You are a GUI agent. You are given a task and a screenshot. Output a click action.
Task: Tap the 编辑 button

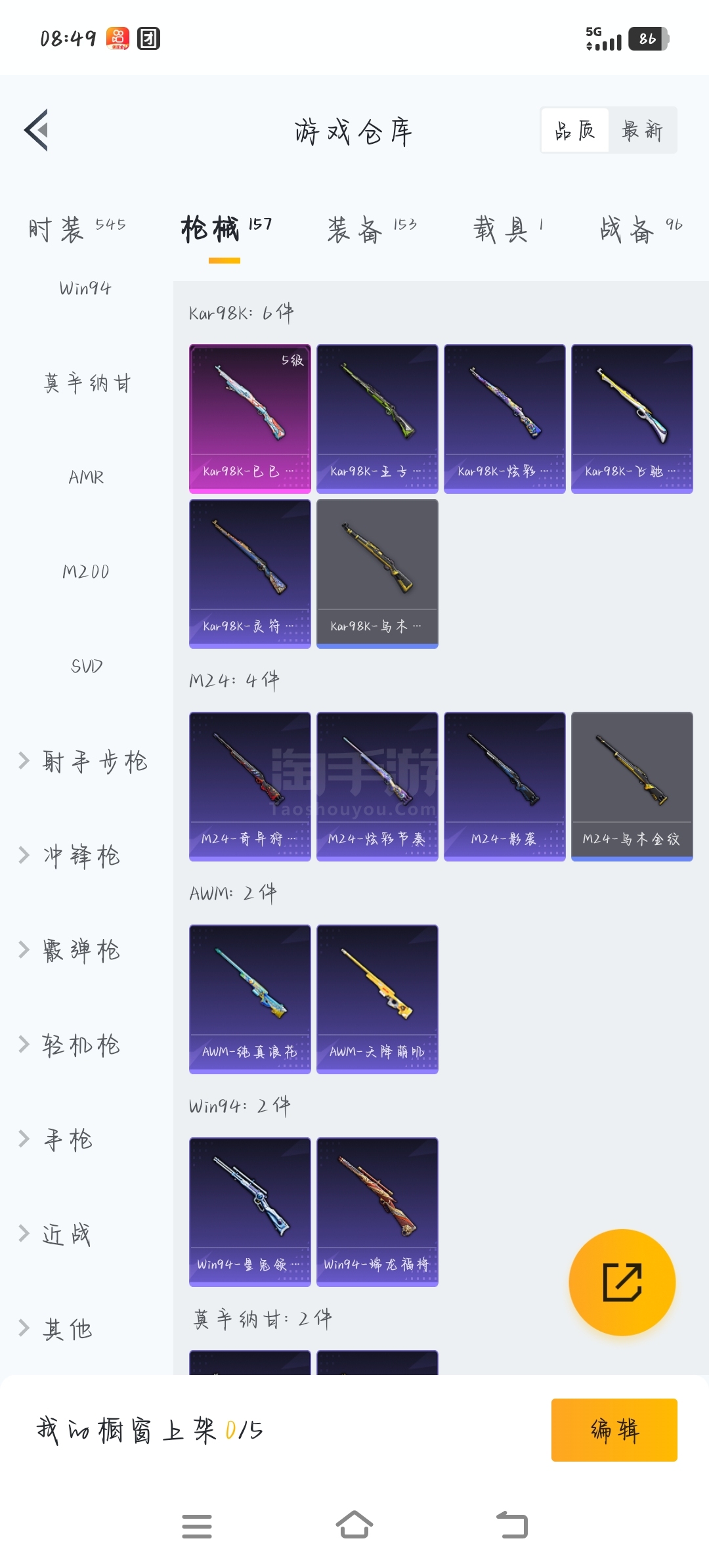click(614, 1429)
